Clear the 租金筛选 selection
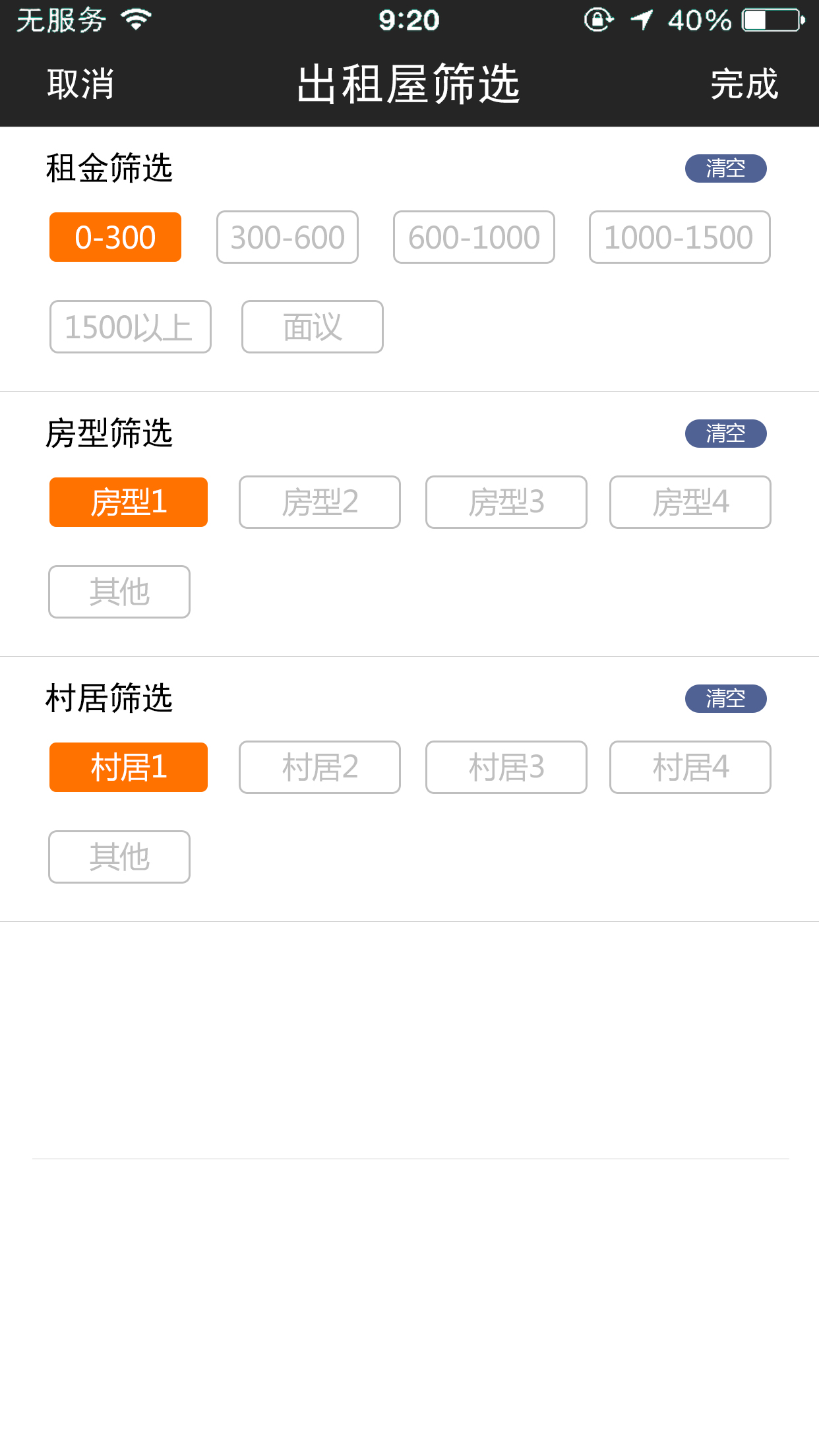The width and height of the screenshot is (819, 1456). (725, 168)
